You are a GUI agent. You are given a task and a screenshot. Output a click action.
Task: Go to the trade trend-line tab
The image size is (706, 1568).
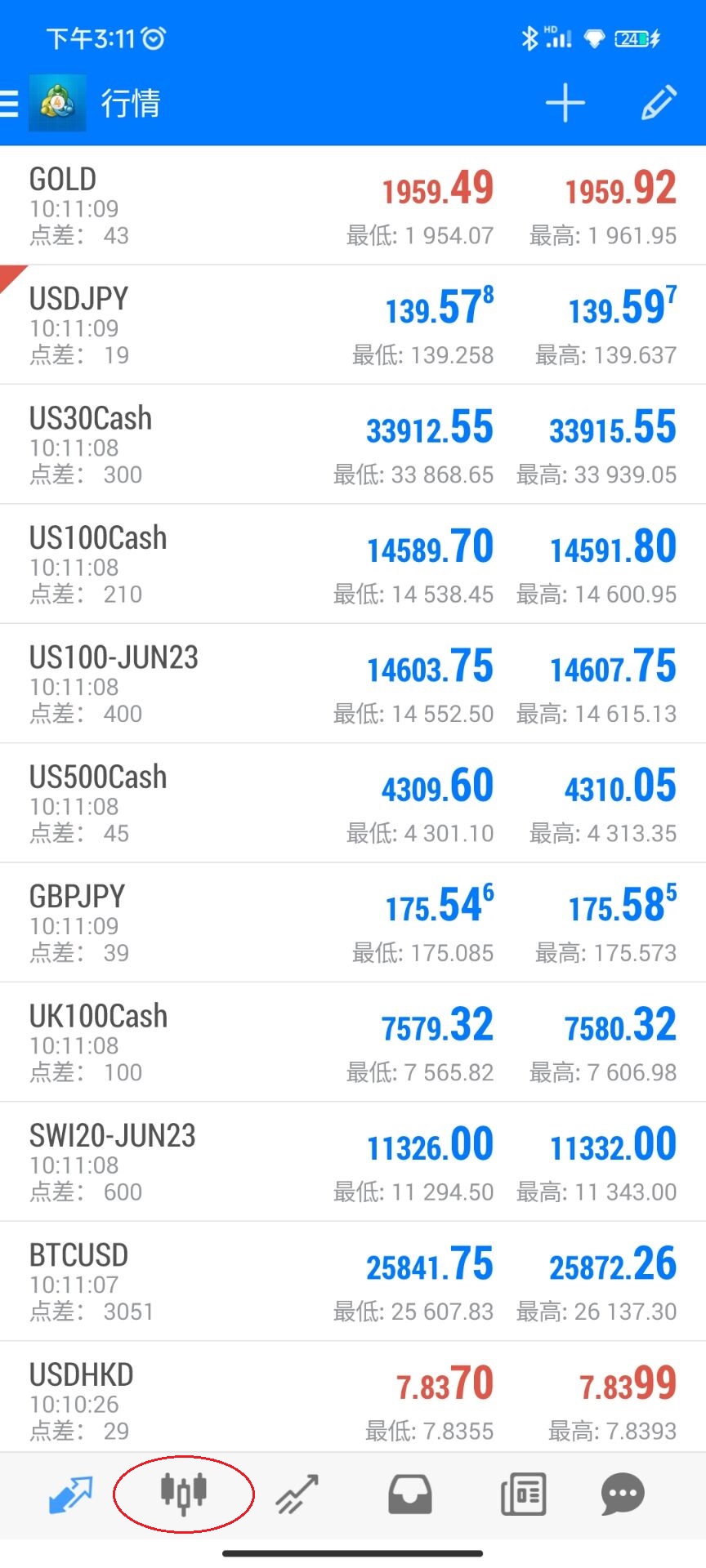(x=297, y=1494)
